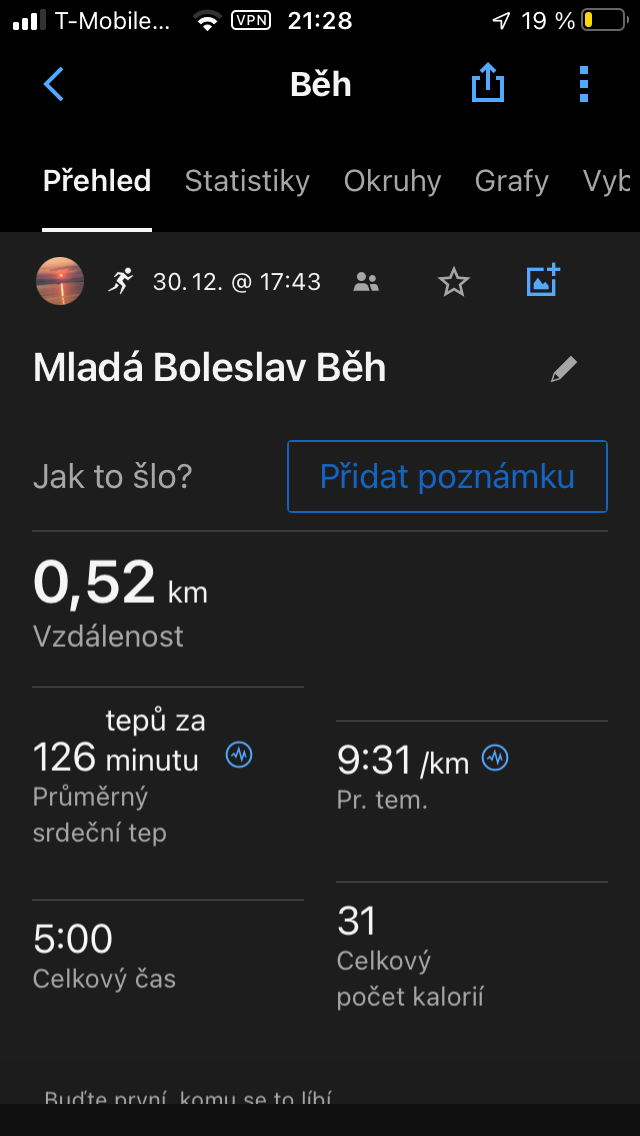Open the Okruhy tab
Viewport: 640px width, 1136px height.
pyautogui.click(x=392, y=181)
